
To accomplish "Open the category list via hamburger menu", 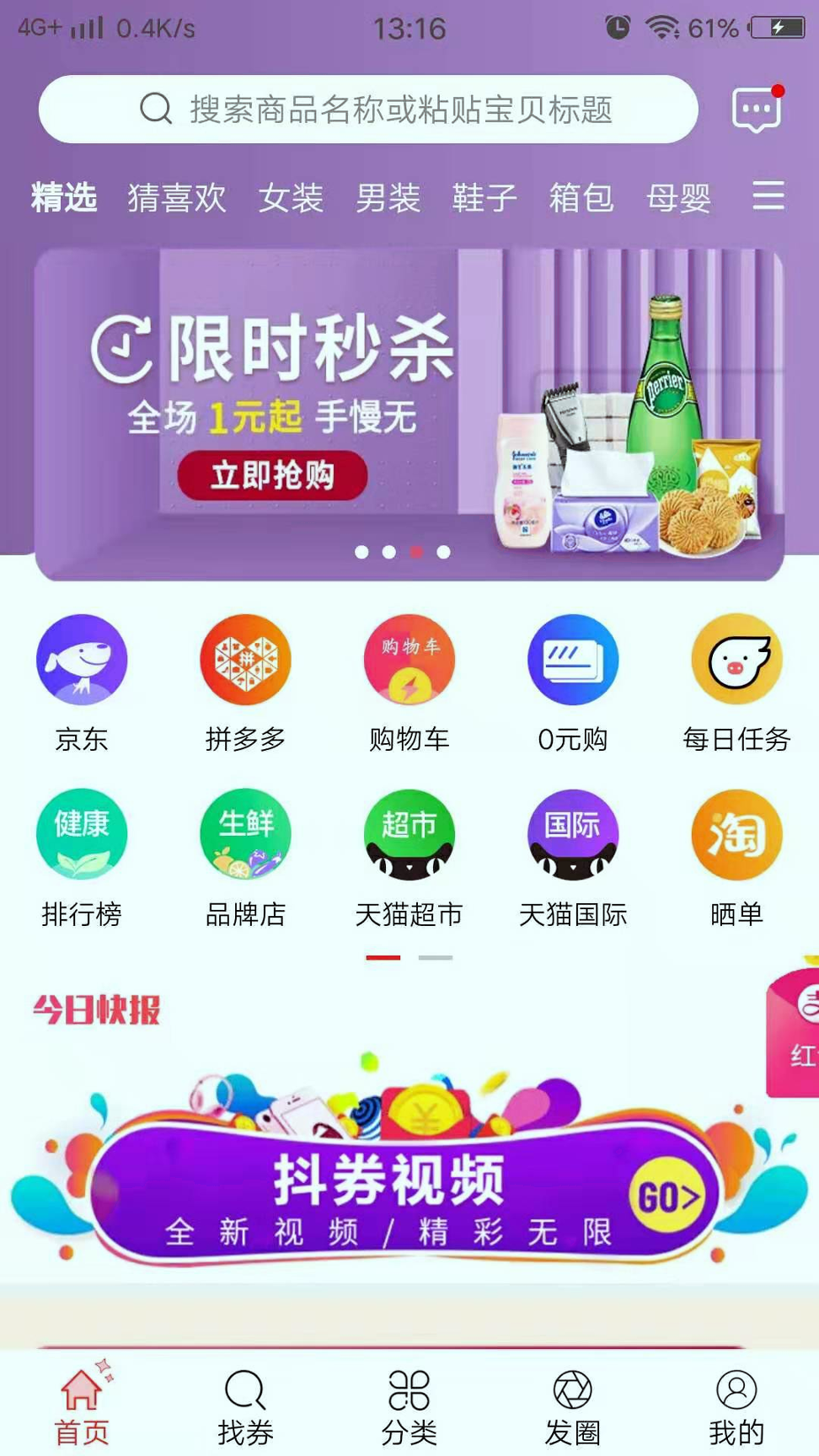I will 768,197.
